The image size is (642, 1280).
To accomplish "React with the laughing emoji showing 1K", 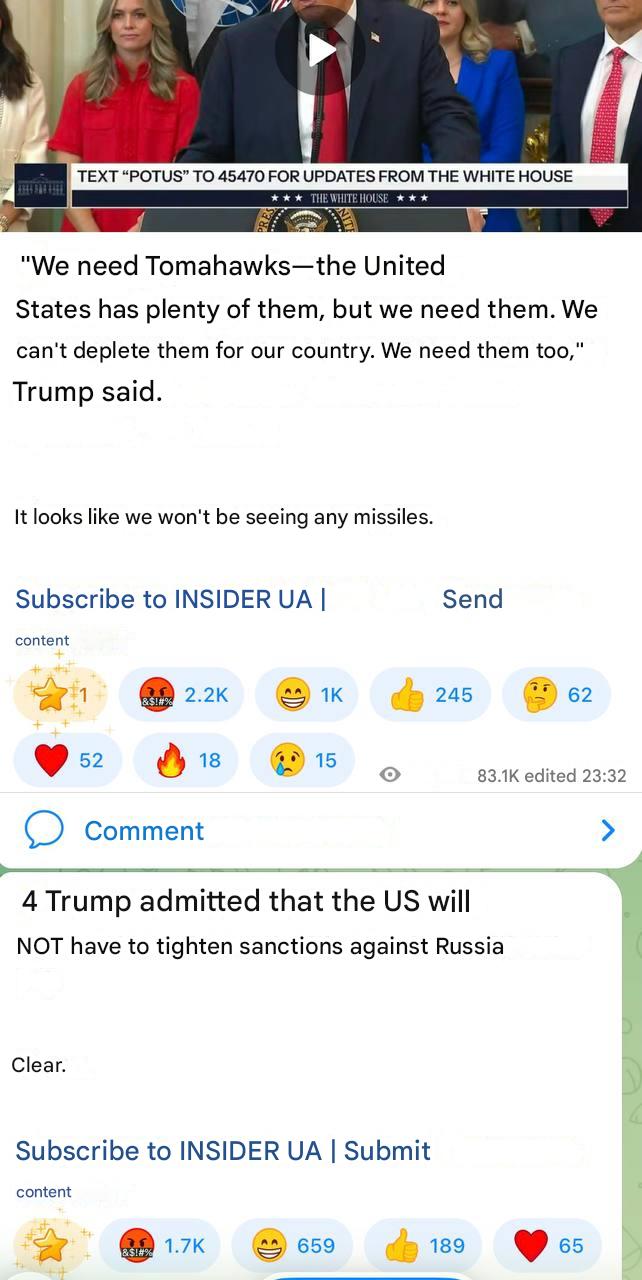I will point(311,695).
